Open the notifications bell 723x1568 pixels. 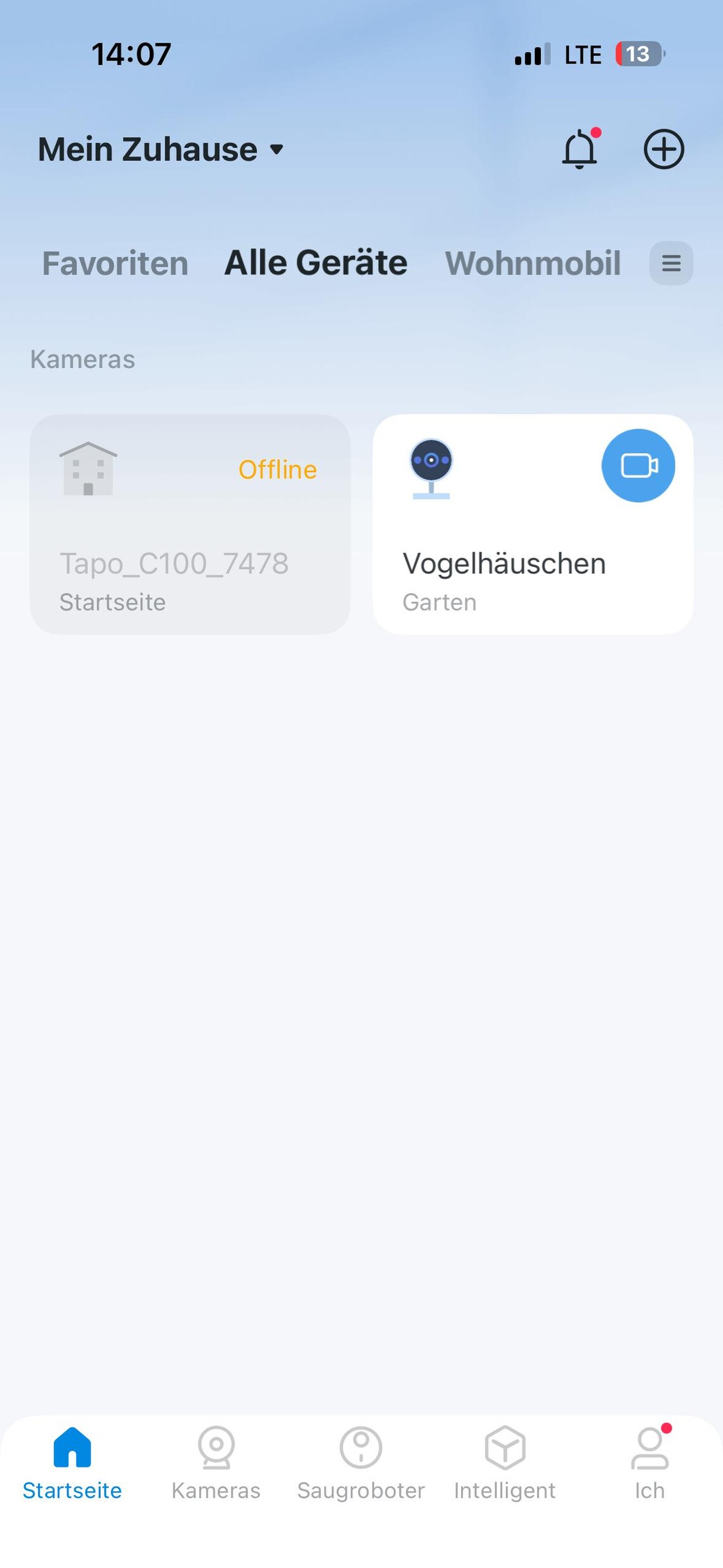[580, 149]
